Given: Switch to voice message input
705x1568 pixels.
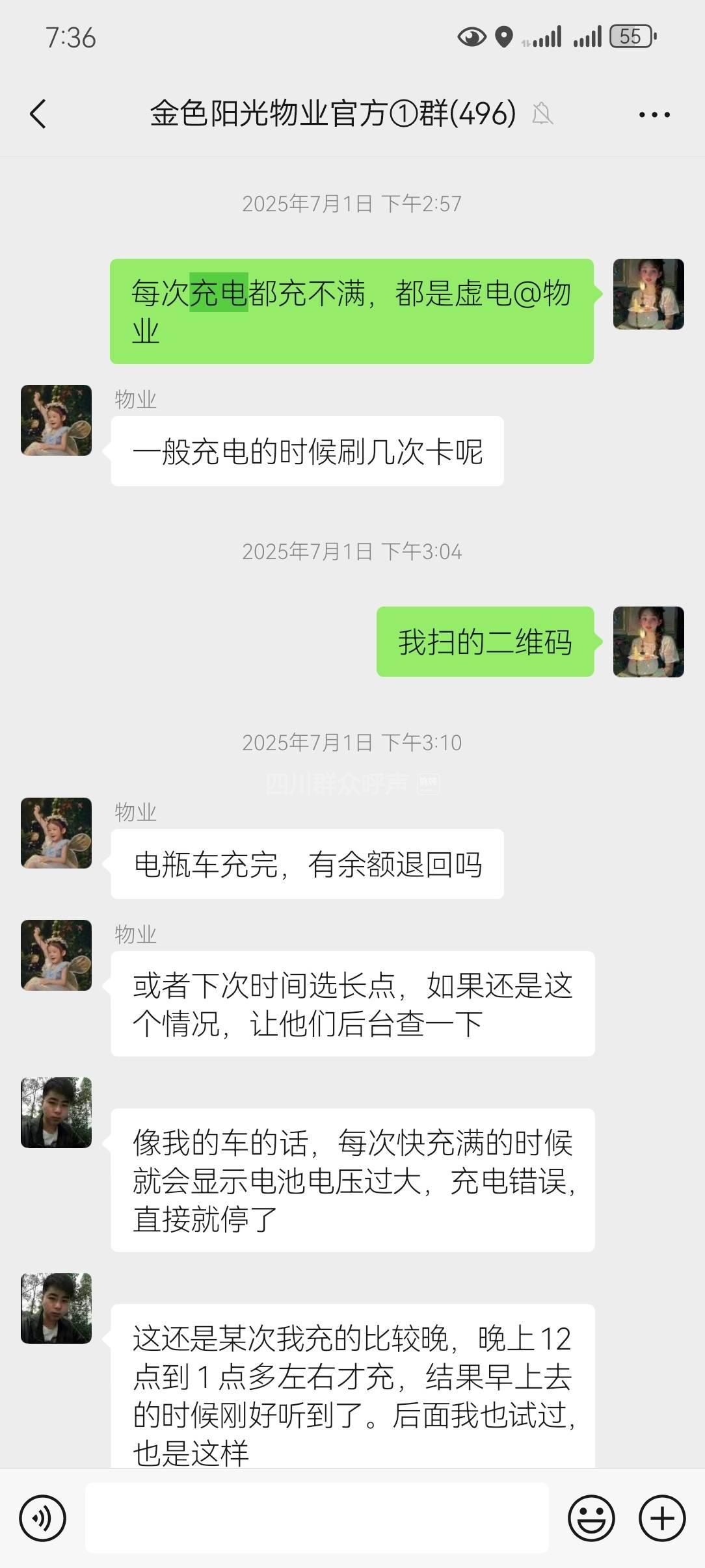Looking at the screenshot, I should [x=43, y=1519].
